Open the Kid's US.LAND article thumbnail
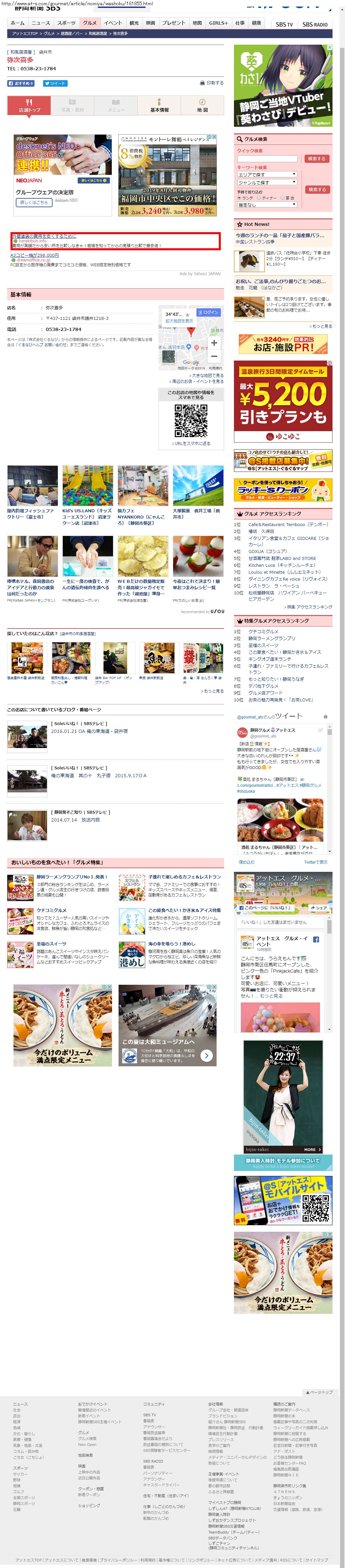 click(x=87, y=486)
